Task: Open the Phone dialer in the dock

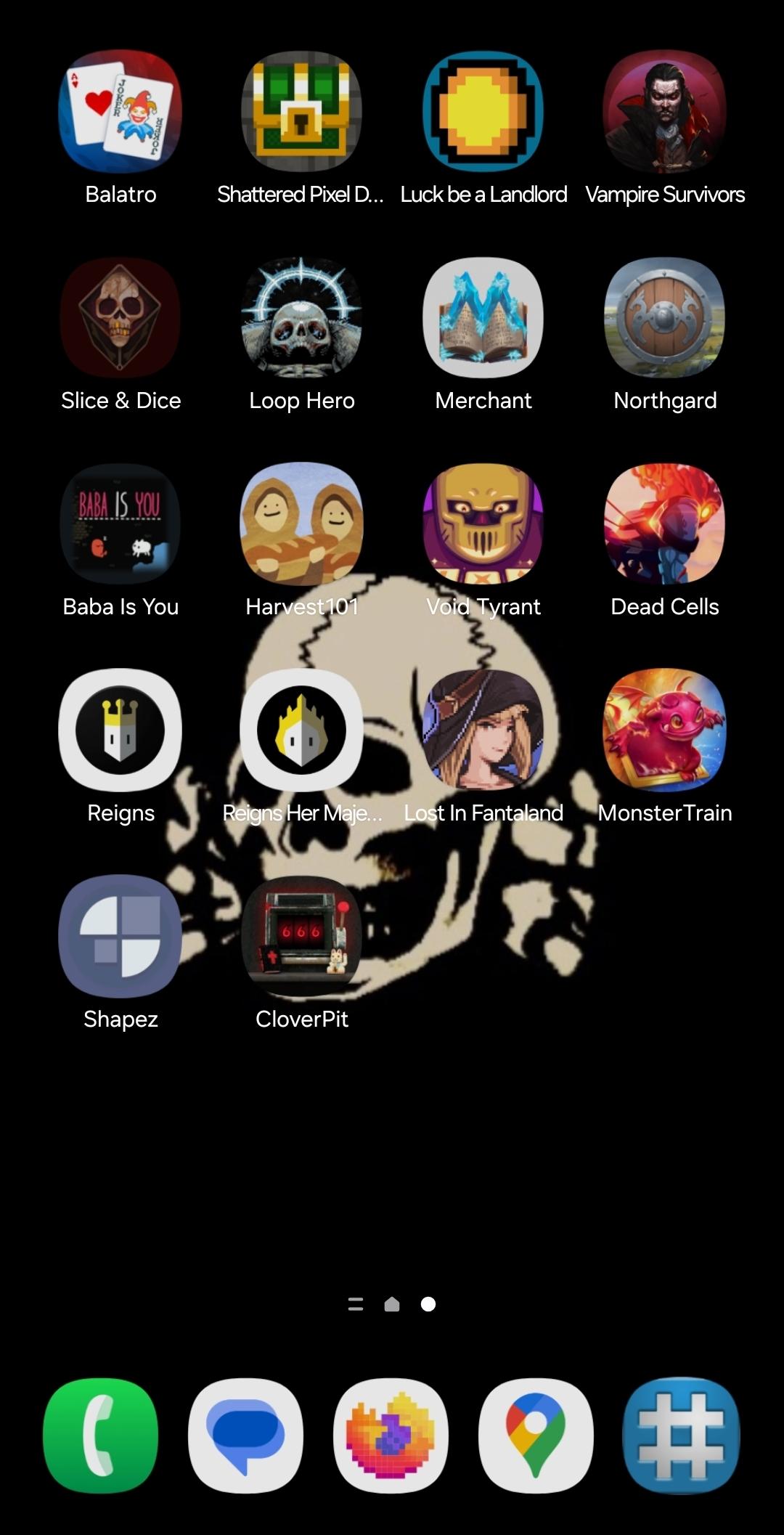Action: [x=101, y=1436]
